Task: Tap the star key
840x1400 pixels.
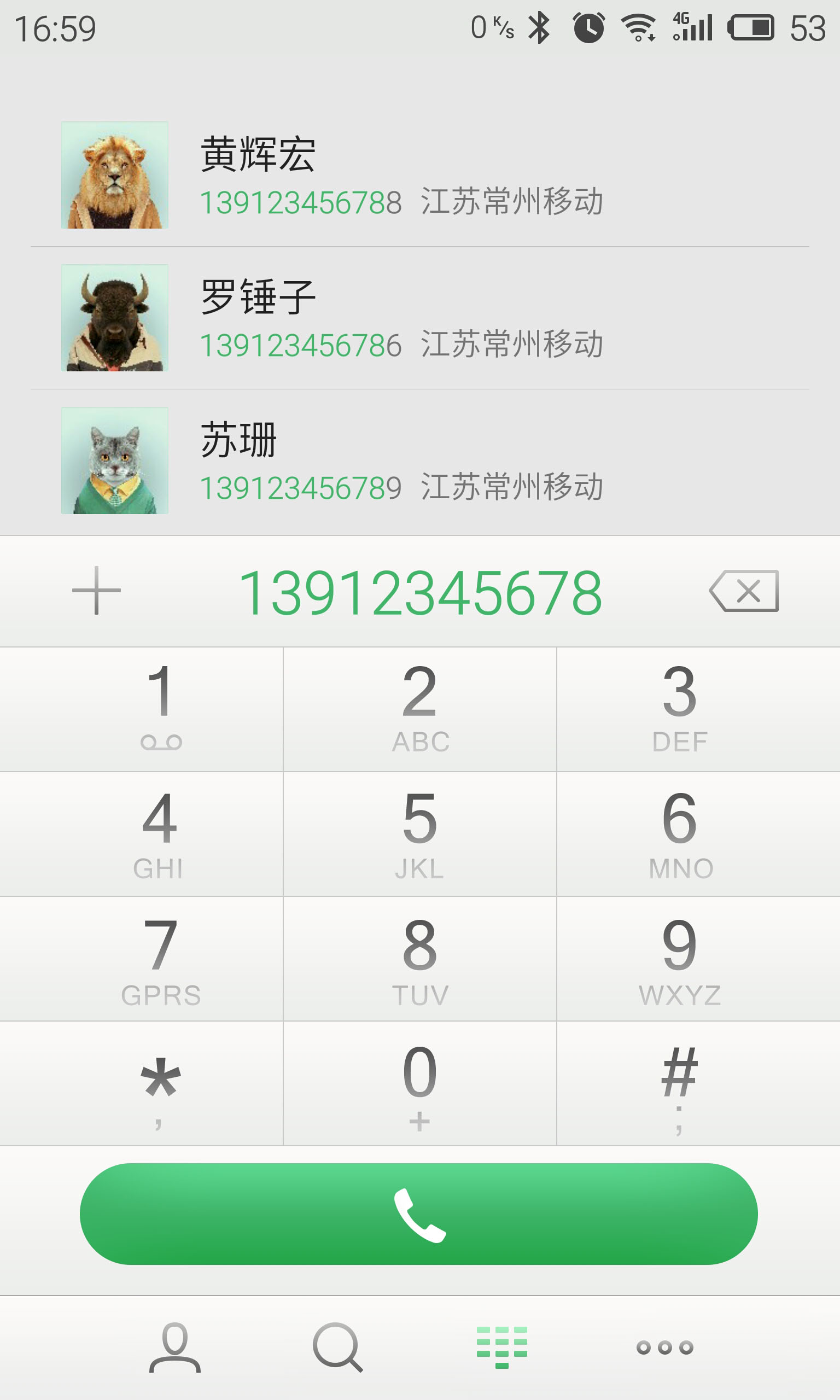Action: click(142, 1084)
